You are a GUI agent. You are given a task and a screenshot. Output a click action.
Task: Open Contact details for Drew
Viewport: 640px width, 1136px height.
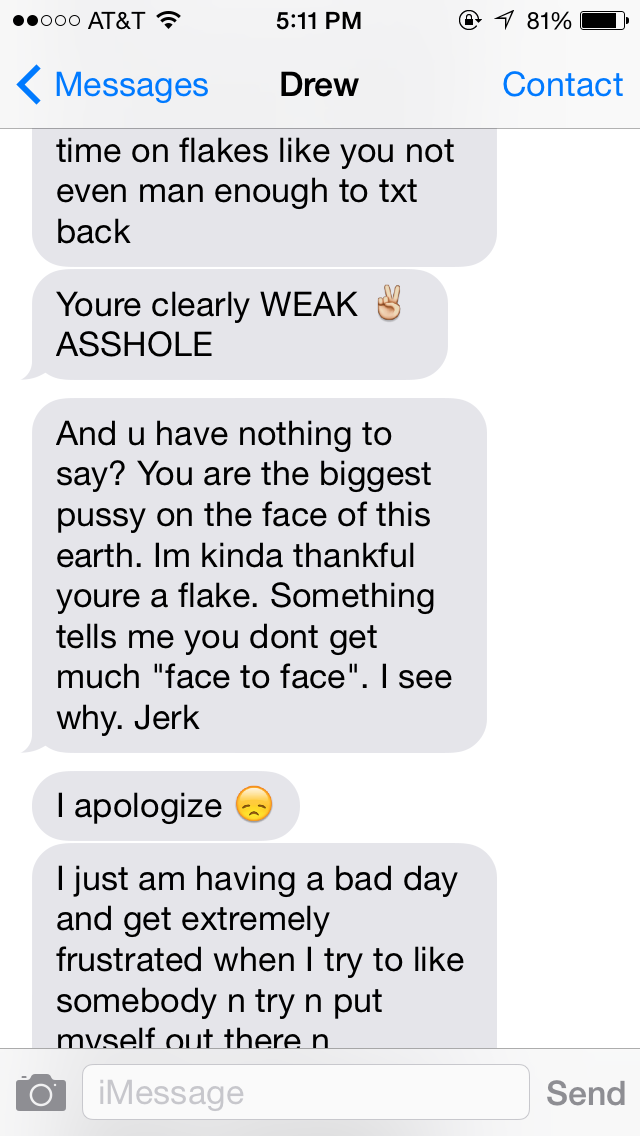pos(562,85)
